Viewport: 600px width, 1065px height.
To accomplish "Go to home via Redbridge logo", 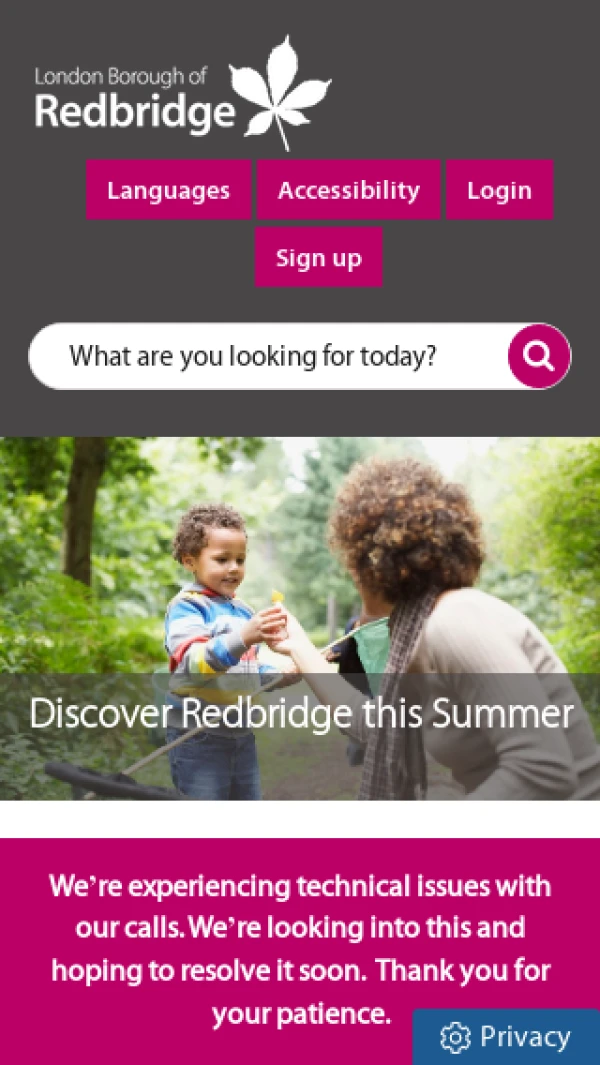I will [182, 95].
